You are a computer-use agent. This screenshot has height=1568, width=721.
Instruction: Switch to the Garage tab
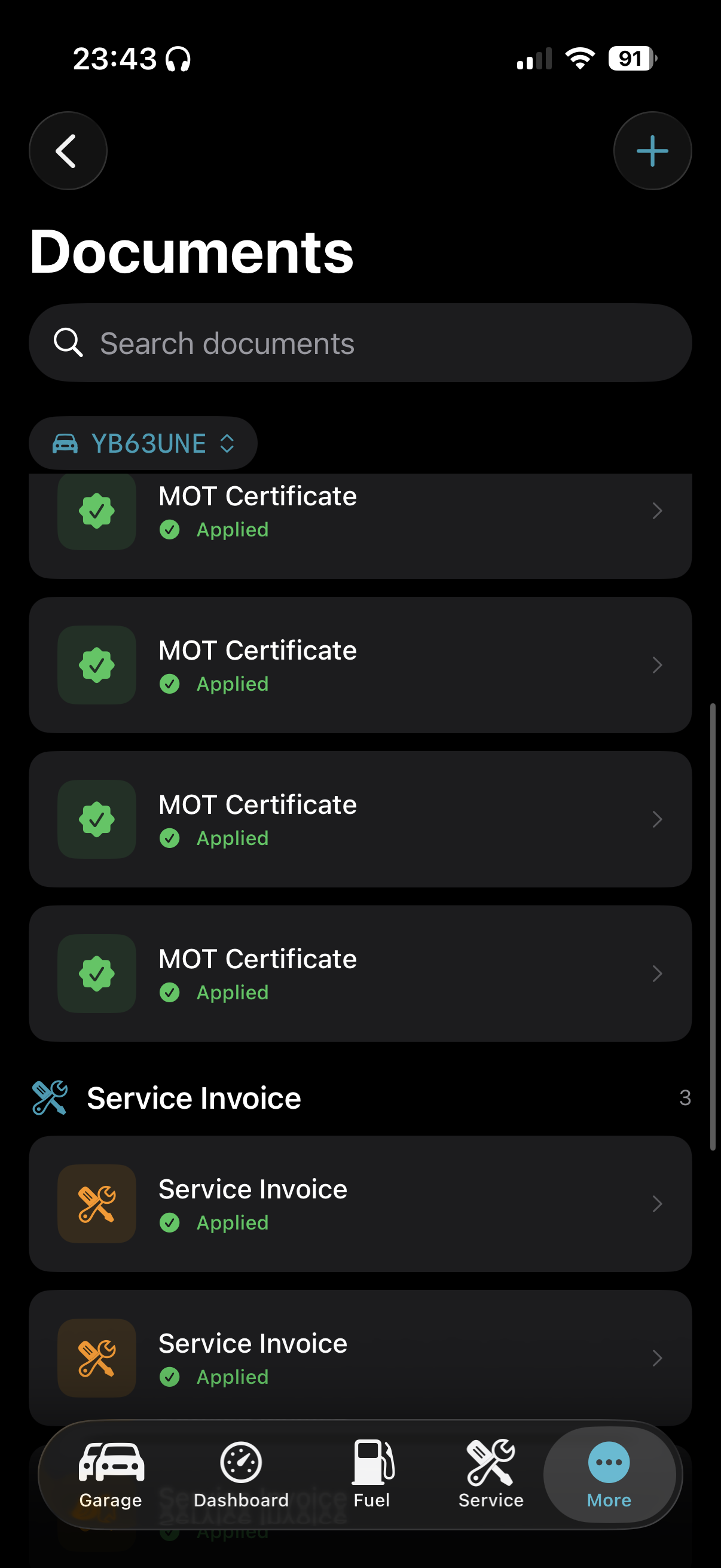pyautogui.click(x=111, y=1474)
